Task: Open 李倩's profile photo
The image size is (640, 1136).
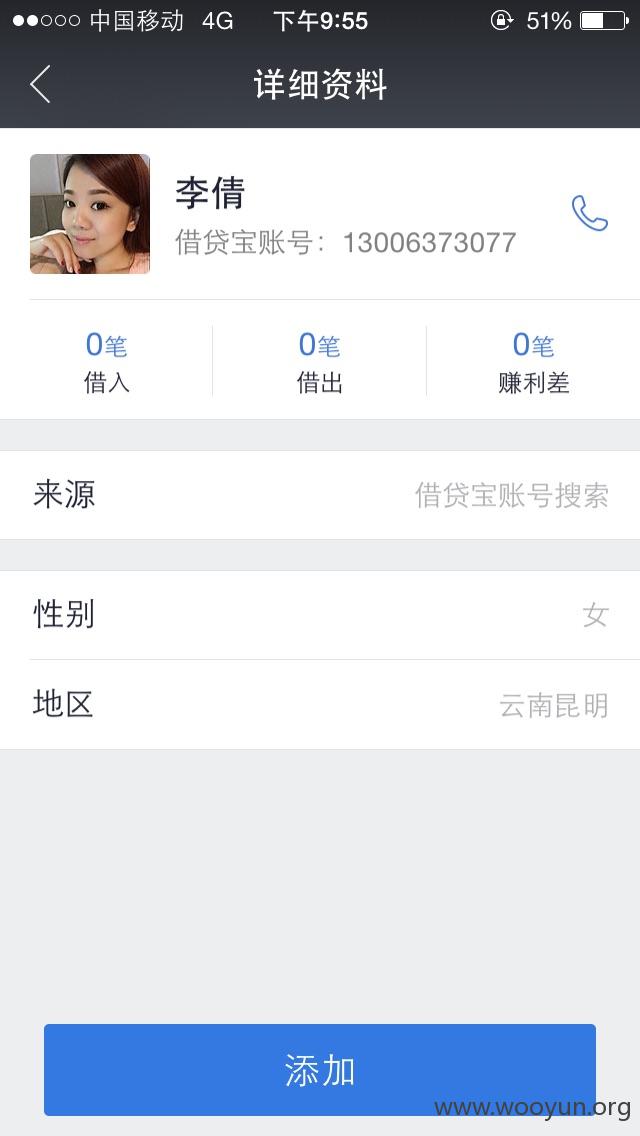Action: (x=90, y=214)
